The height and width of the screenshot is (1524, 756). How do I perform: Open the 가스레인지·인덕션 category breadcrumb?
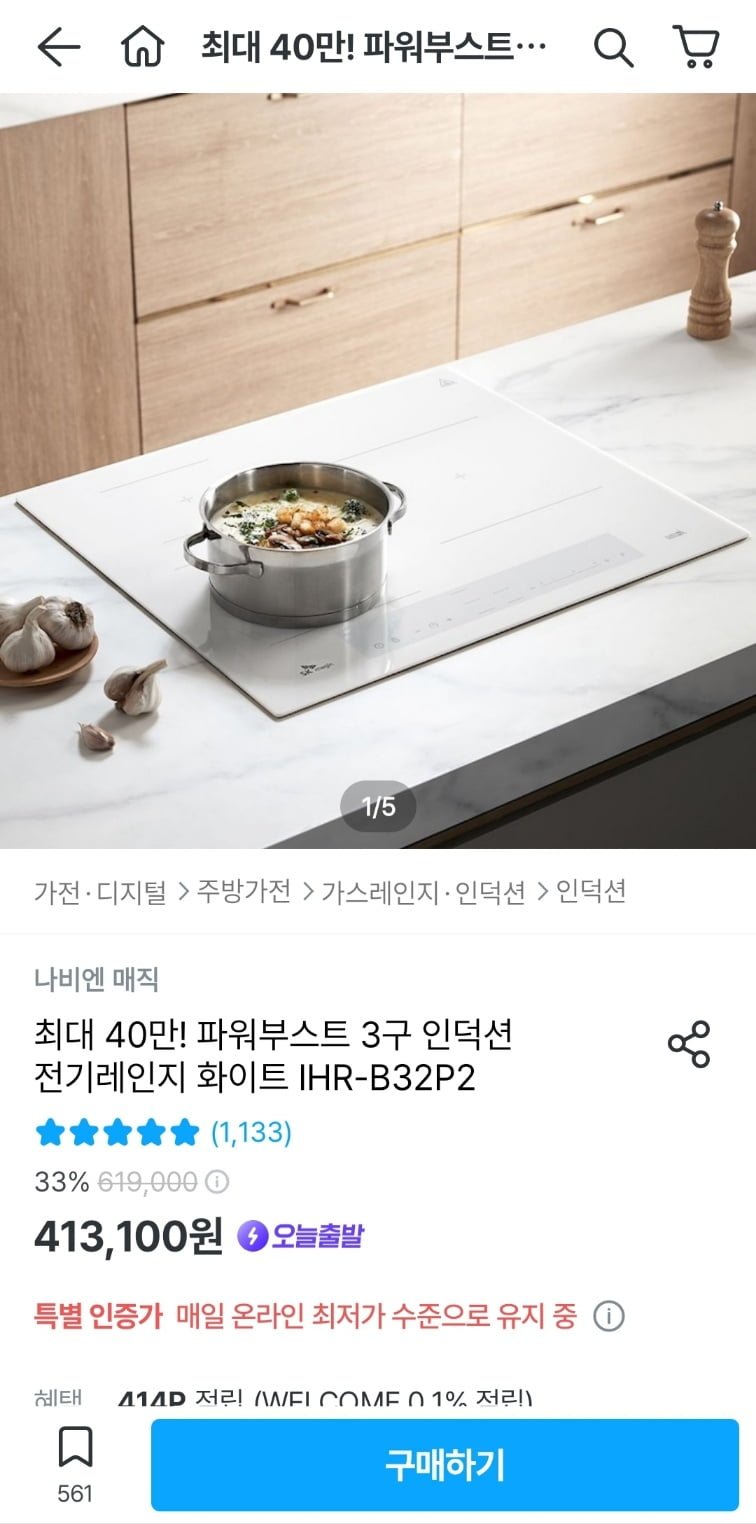pyautogui.click(x=423, y=891)
